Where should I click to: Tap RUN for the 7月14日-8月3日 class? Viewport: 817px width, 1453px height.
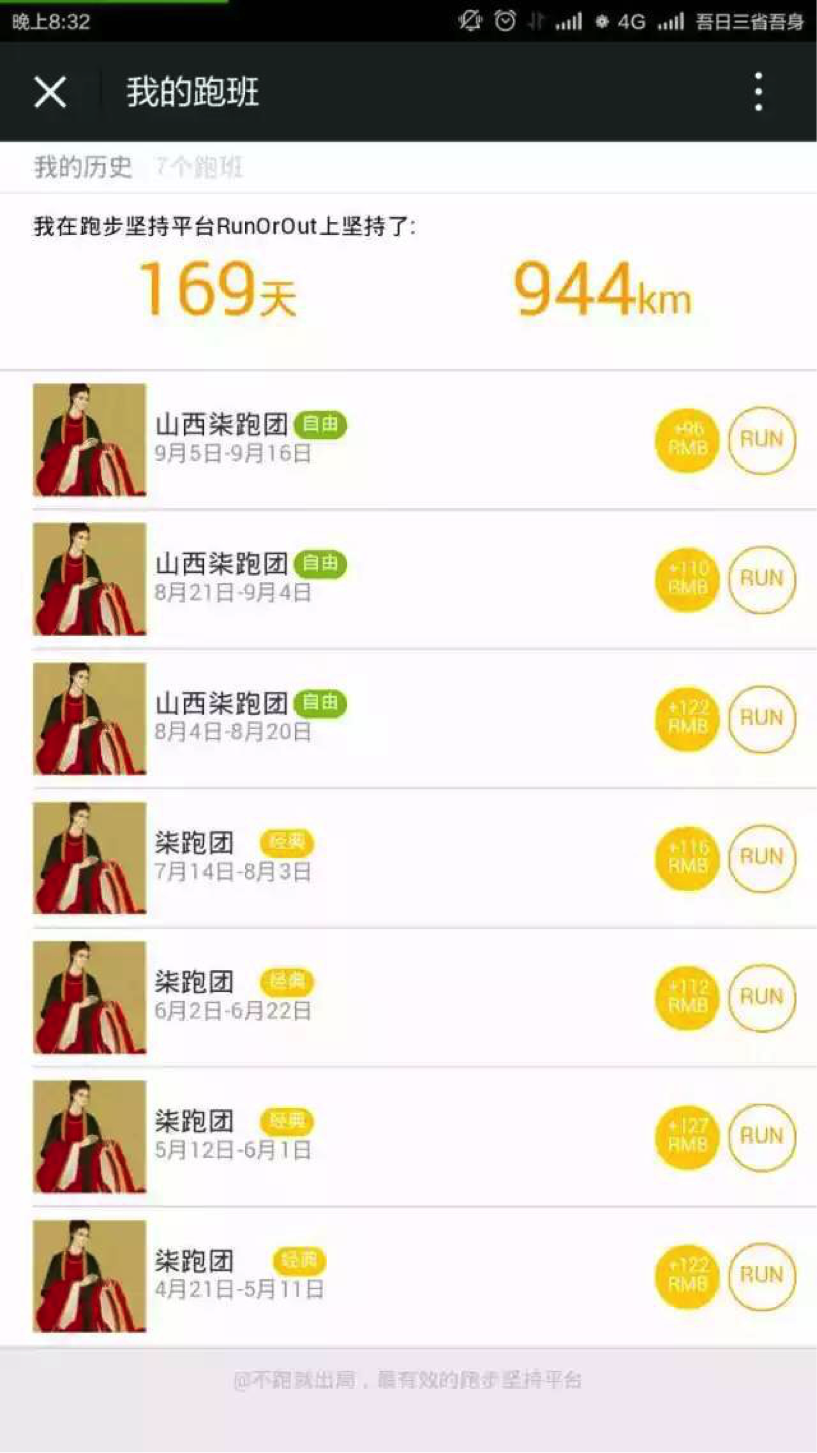coord(762,857)
